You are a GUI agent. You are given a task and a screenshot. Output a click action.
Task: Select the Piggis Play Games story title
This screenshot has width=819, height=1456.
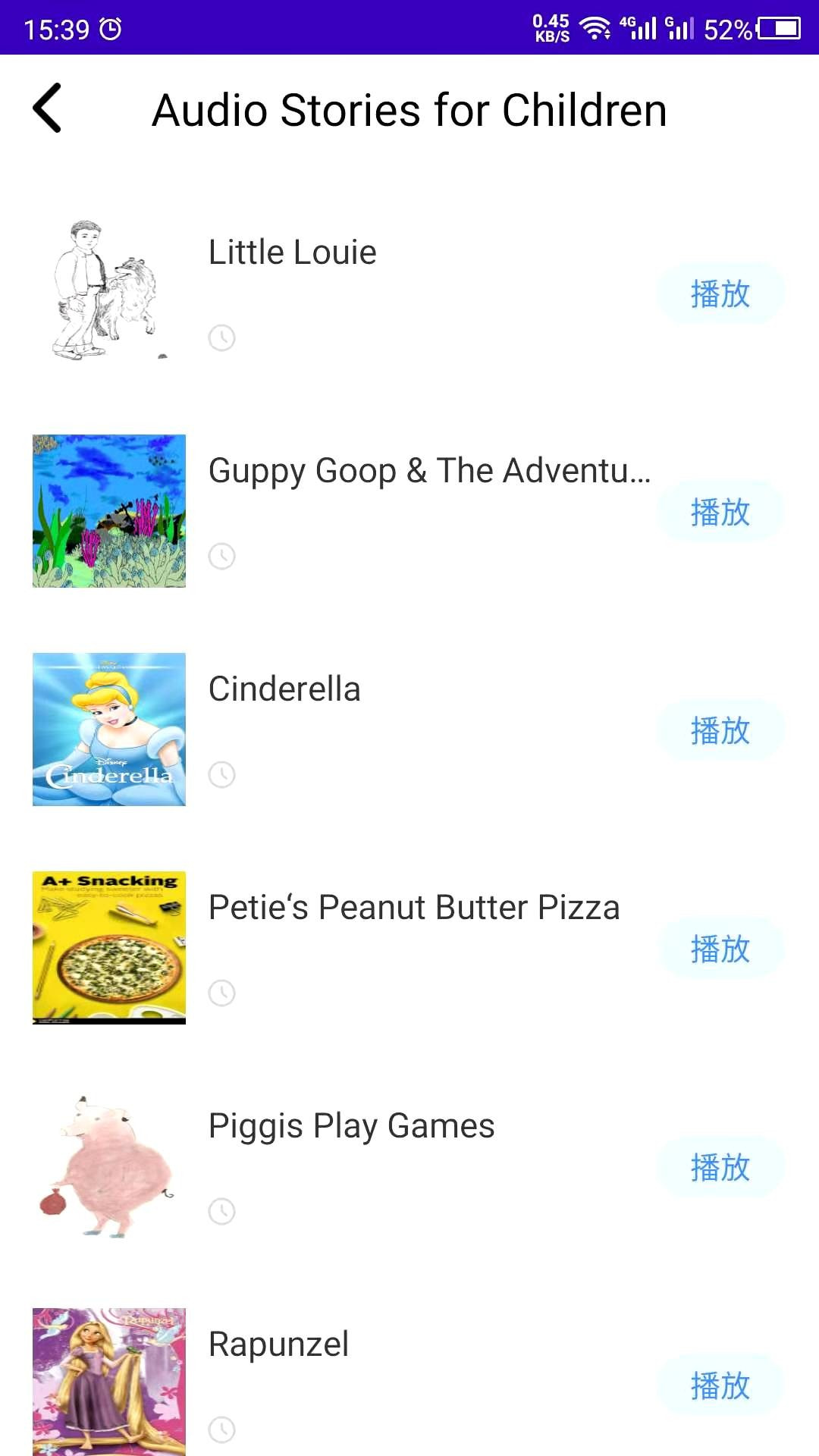(x=351, y=1125)
